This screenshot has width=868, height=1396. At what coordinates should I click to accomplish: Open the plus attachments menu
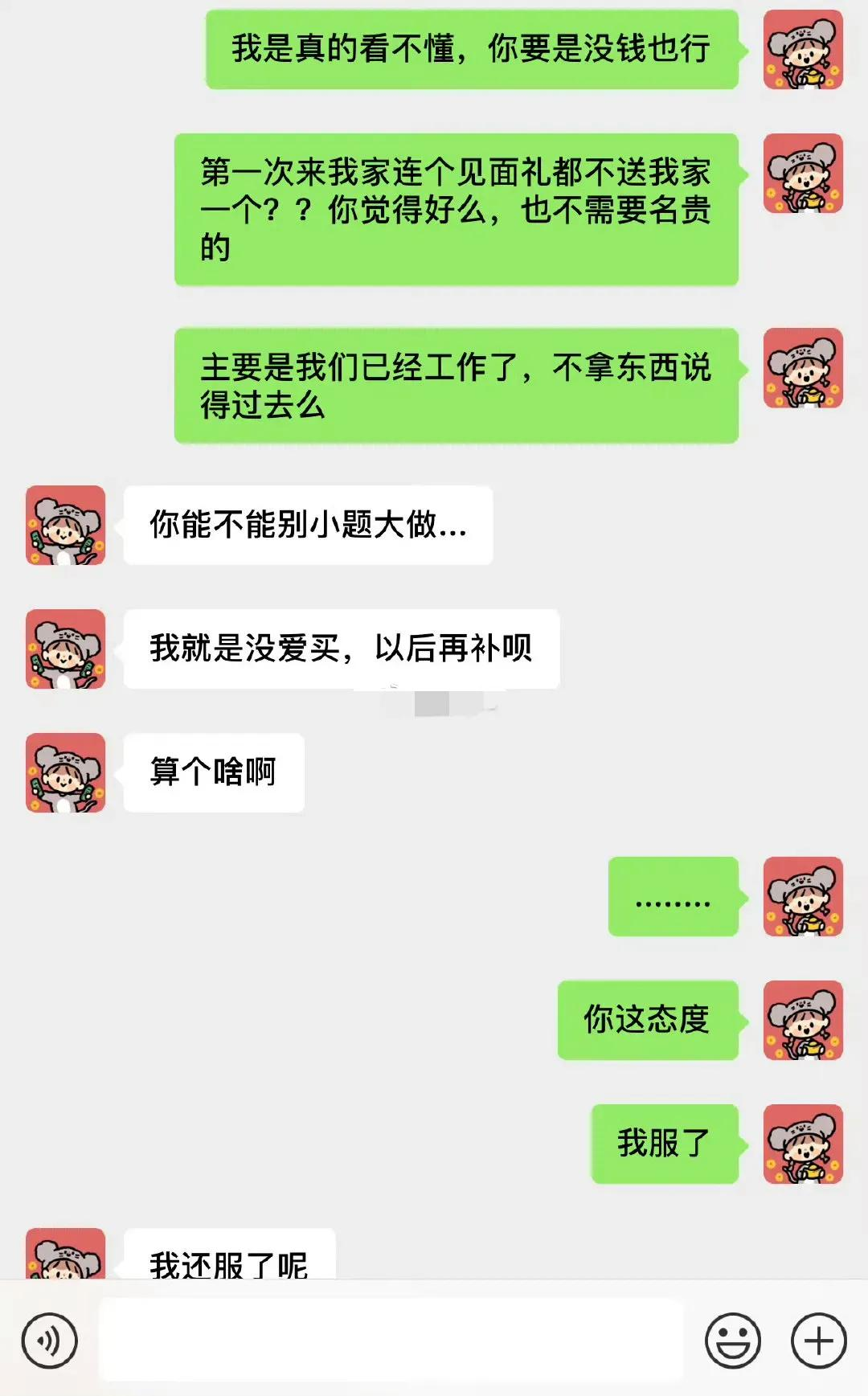click(818, 1341)
